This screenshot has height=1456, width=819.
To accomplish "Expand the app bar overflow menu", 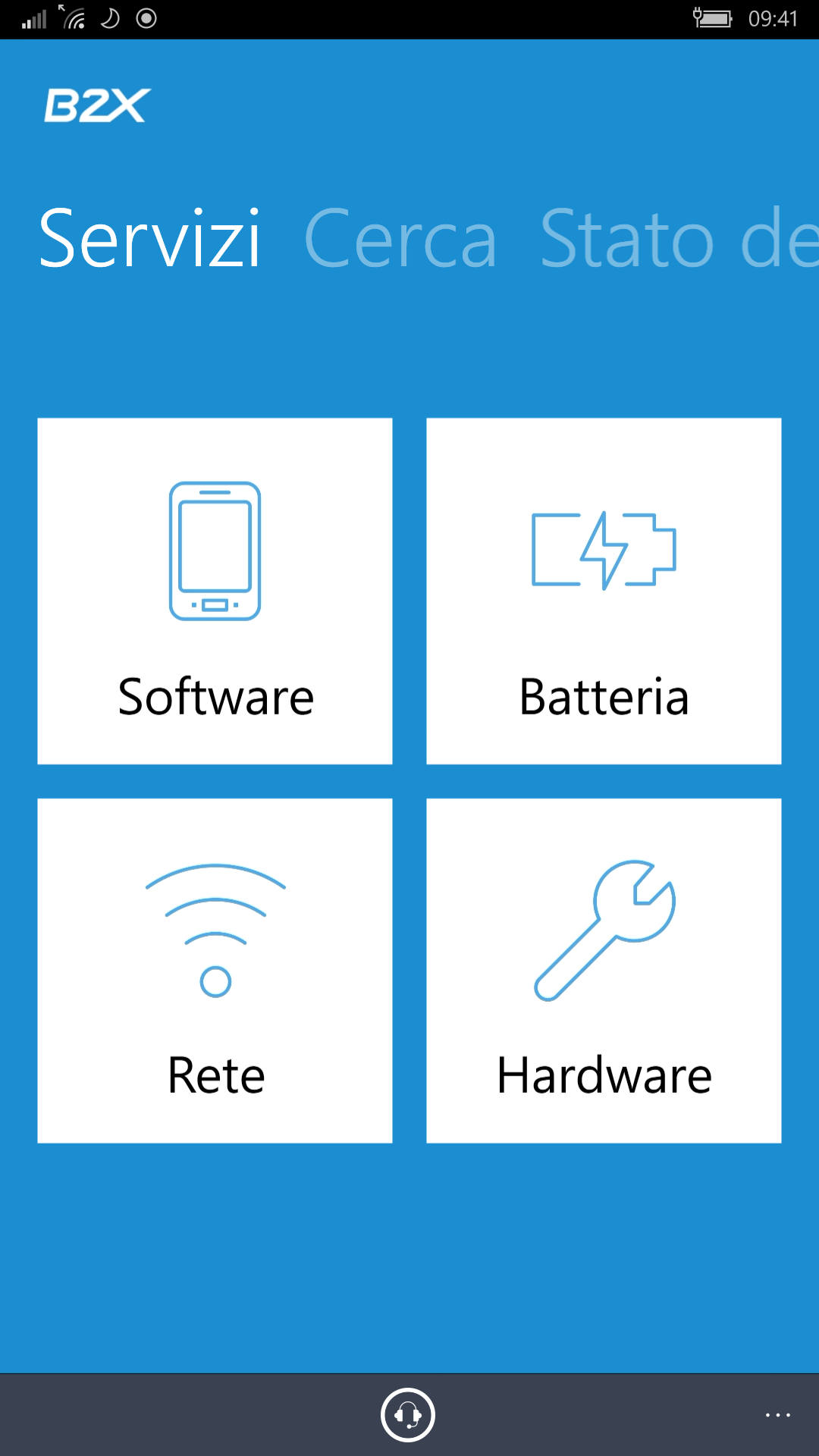I will pyautogui.click(x=778, y=1415).
